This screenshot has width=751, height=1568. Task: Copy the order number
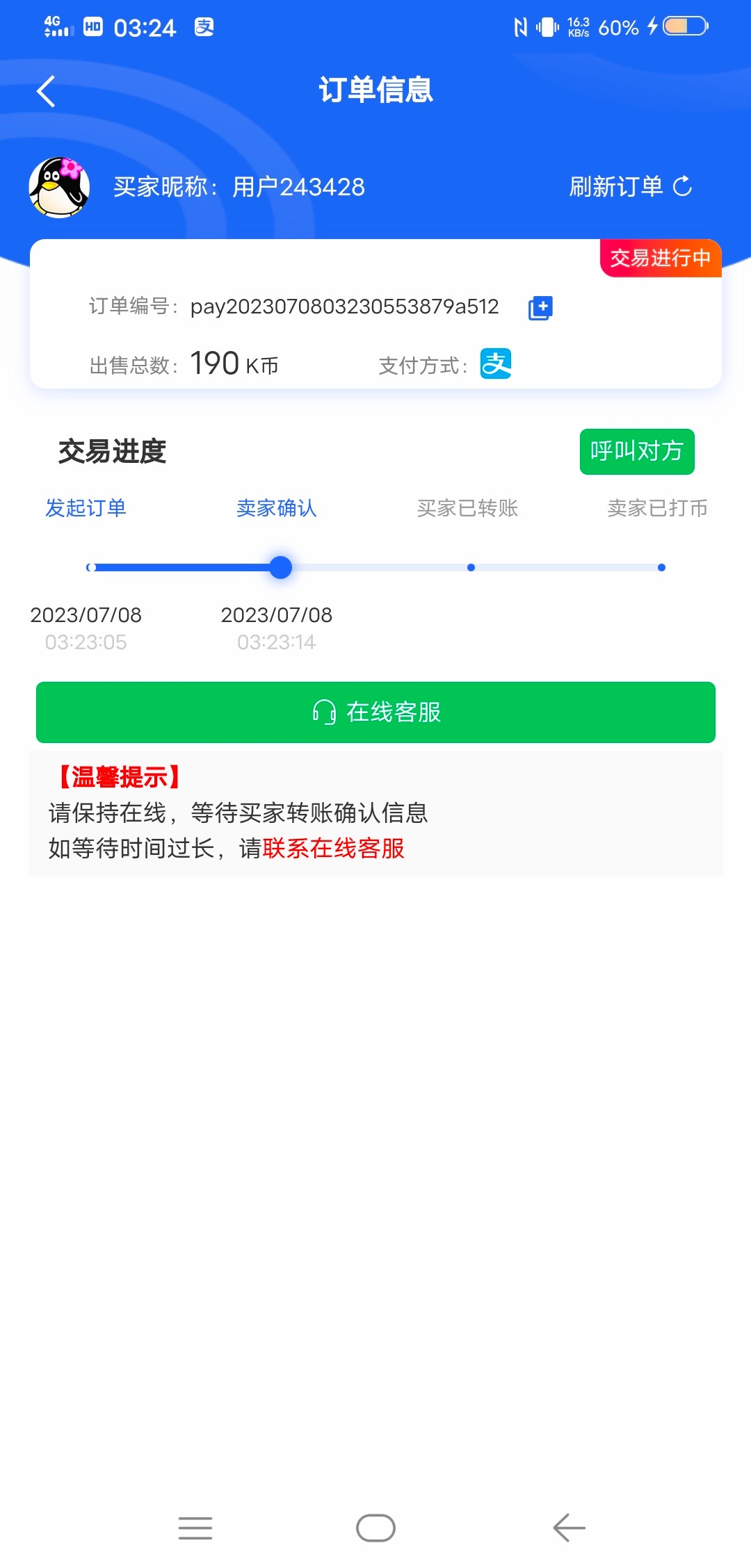(540, 307)
